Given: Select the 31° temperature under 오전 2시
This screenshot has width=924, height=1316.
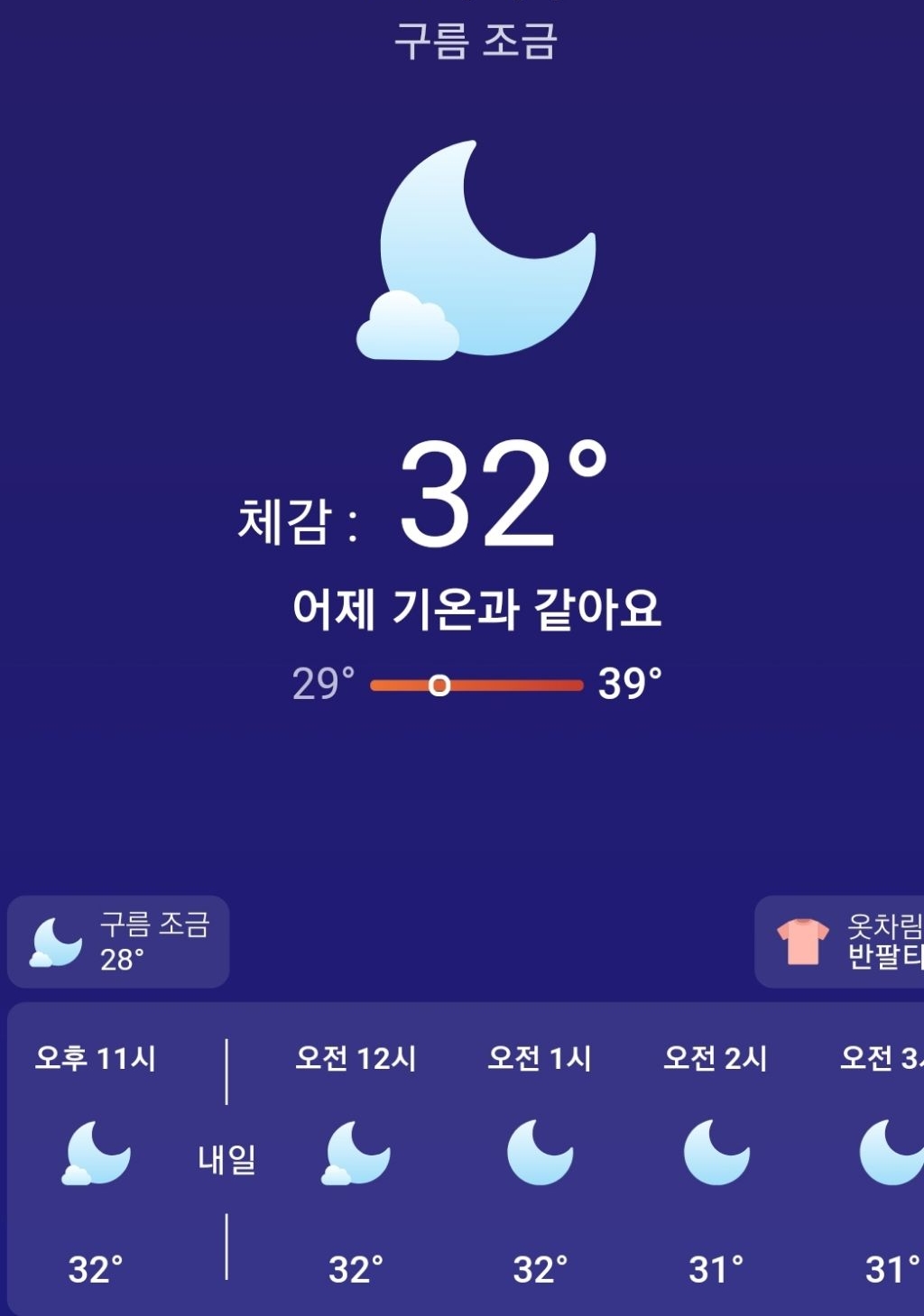Looking at the screenshot, I should pos(713,1269).
